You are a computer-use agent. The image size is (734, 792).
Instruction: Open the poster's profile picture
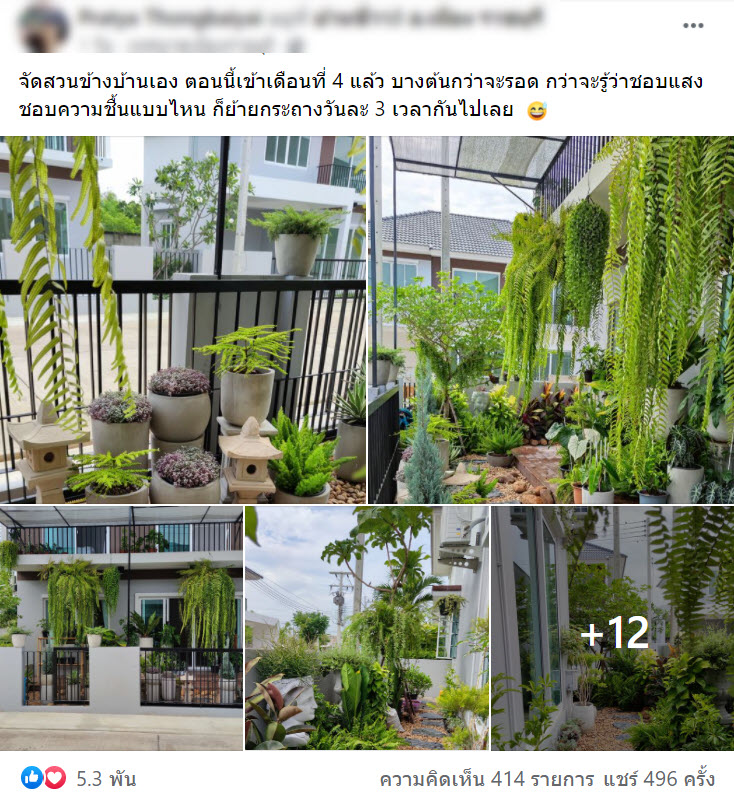point(43,27)
